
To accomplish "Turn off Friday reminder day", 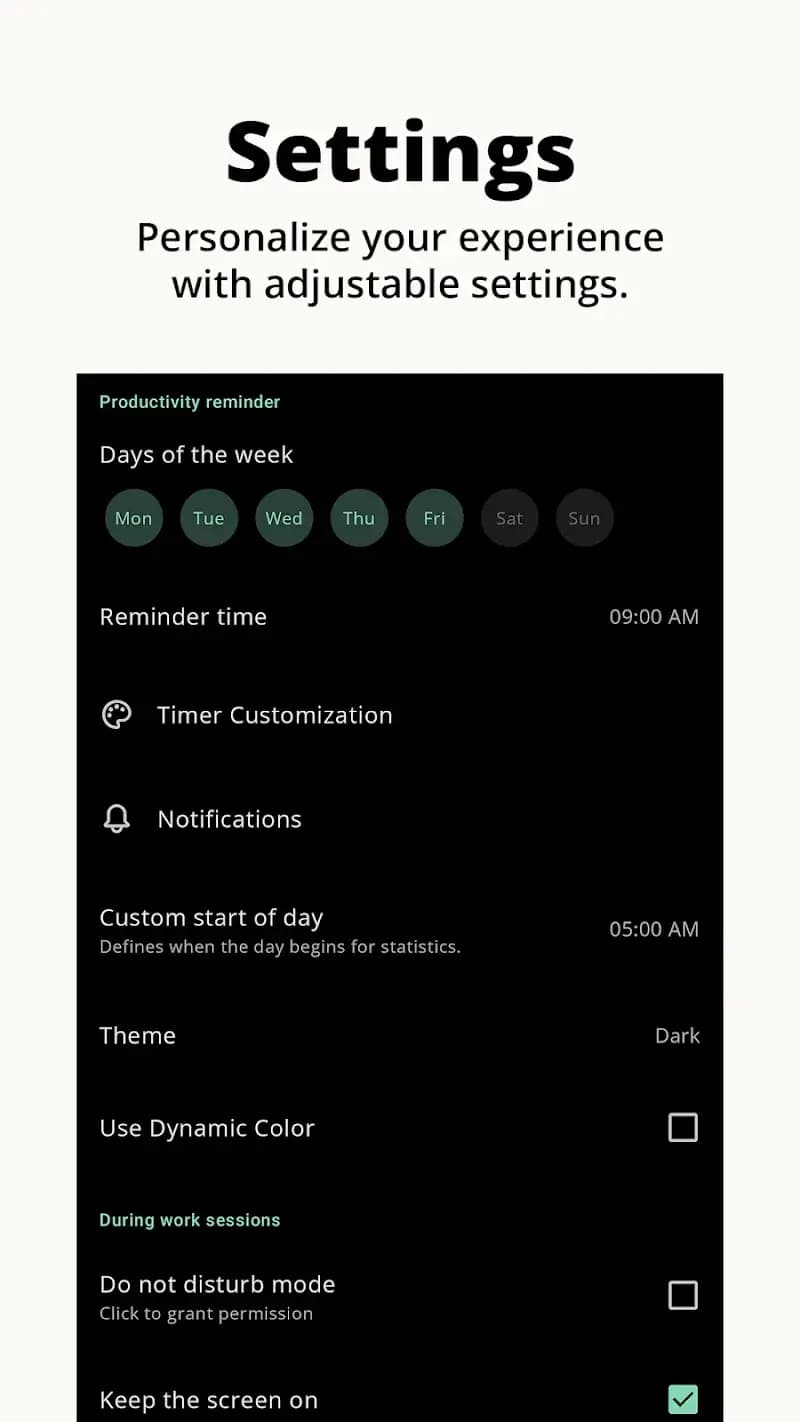I will 433,517.
